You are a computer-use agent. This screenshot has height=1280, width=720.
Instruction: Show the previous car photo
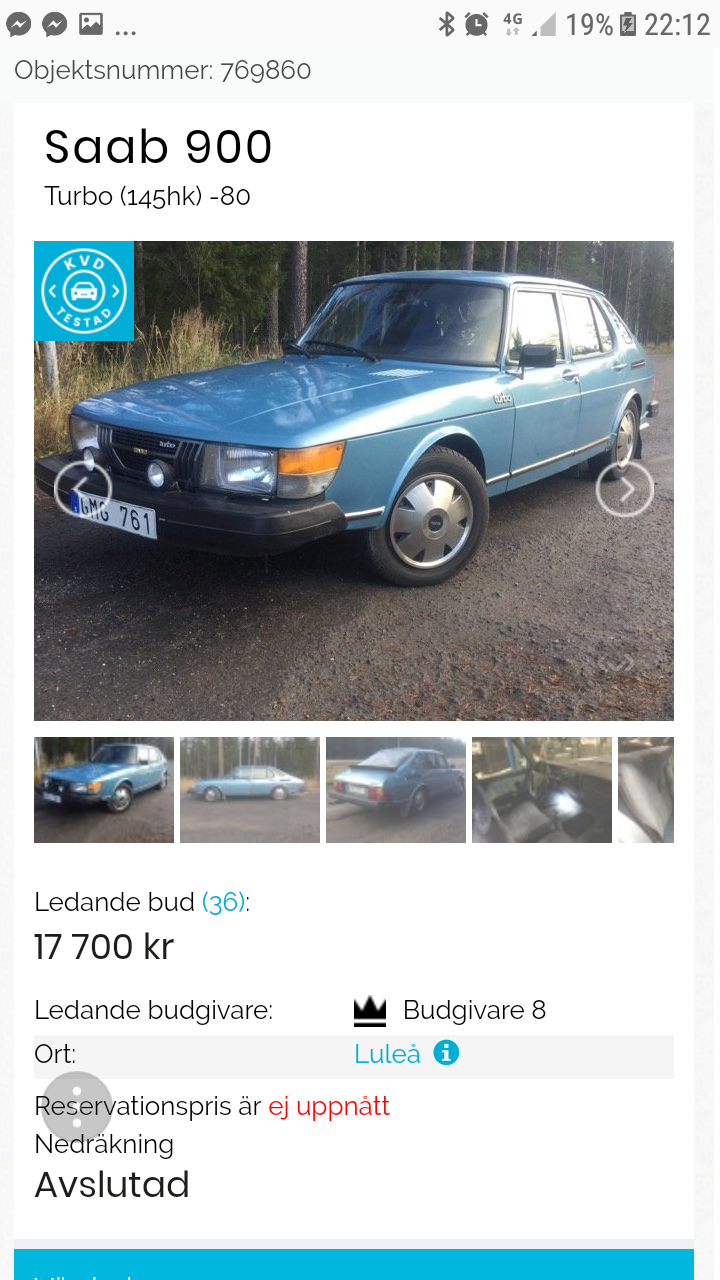pyautogui.click(x=83, y=489)
